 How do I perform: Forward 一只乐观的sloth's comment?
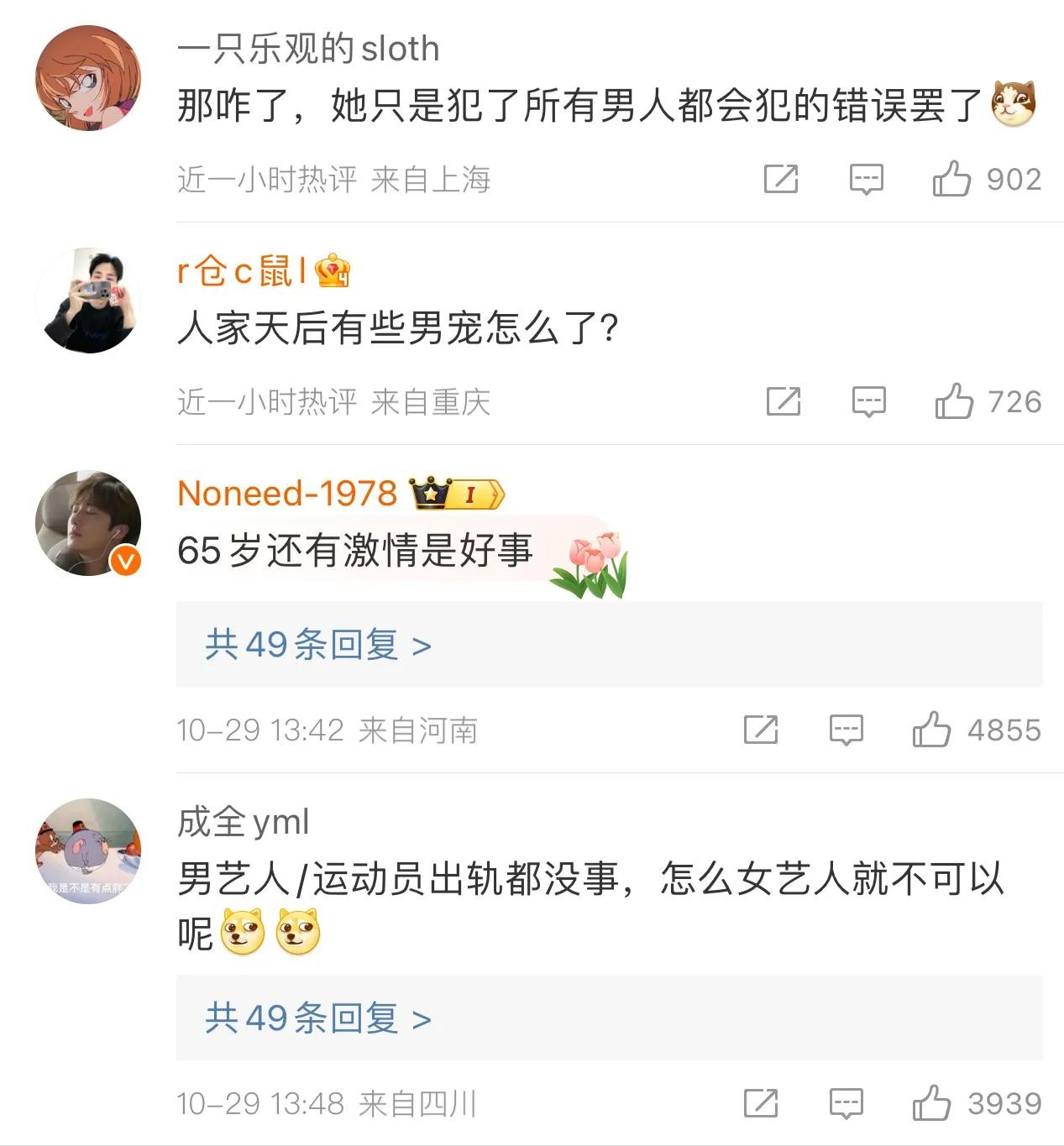click(780, 179)
